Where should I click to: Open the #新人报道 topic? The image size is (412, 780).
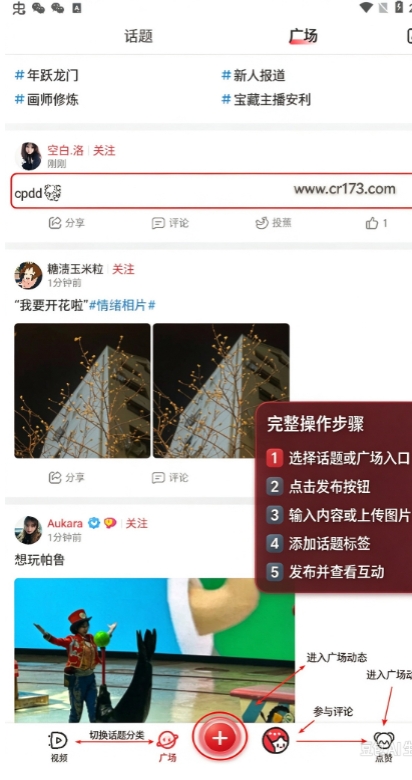(253, 76)
